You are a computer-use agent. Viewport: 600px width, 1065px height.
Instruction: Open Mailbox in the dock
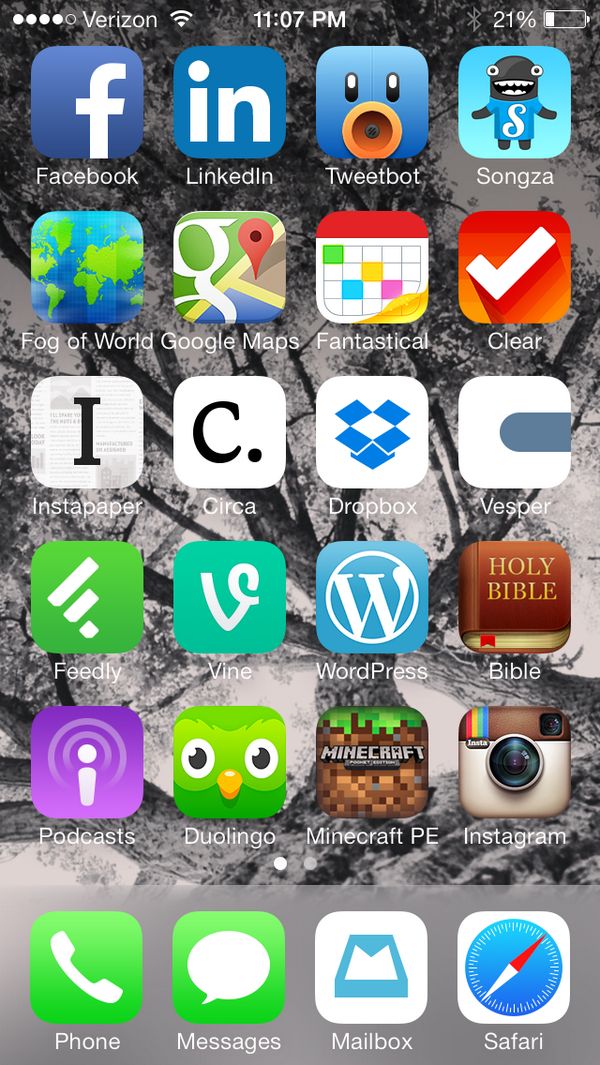(x=371, y=967)
